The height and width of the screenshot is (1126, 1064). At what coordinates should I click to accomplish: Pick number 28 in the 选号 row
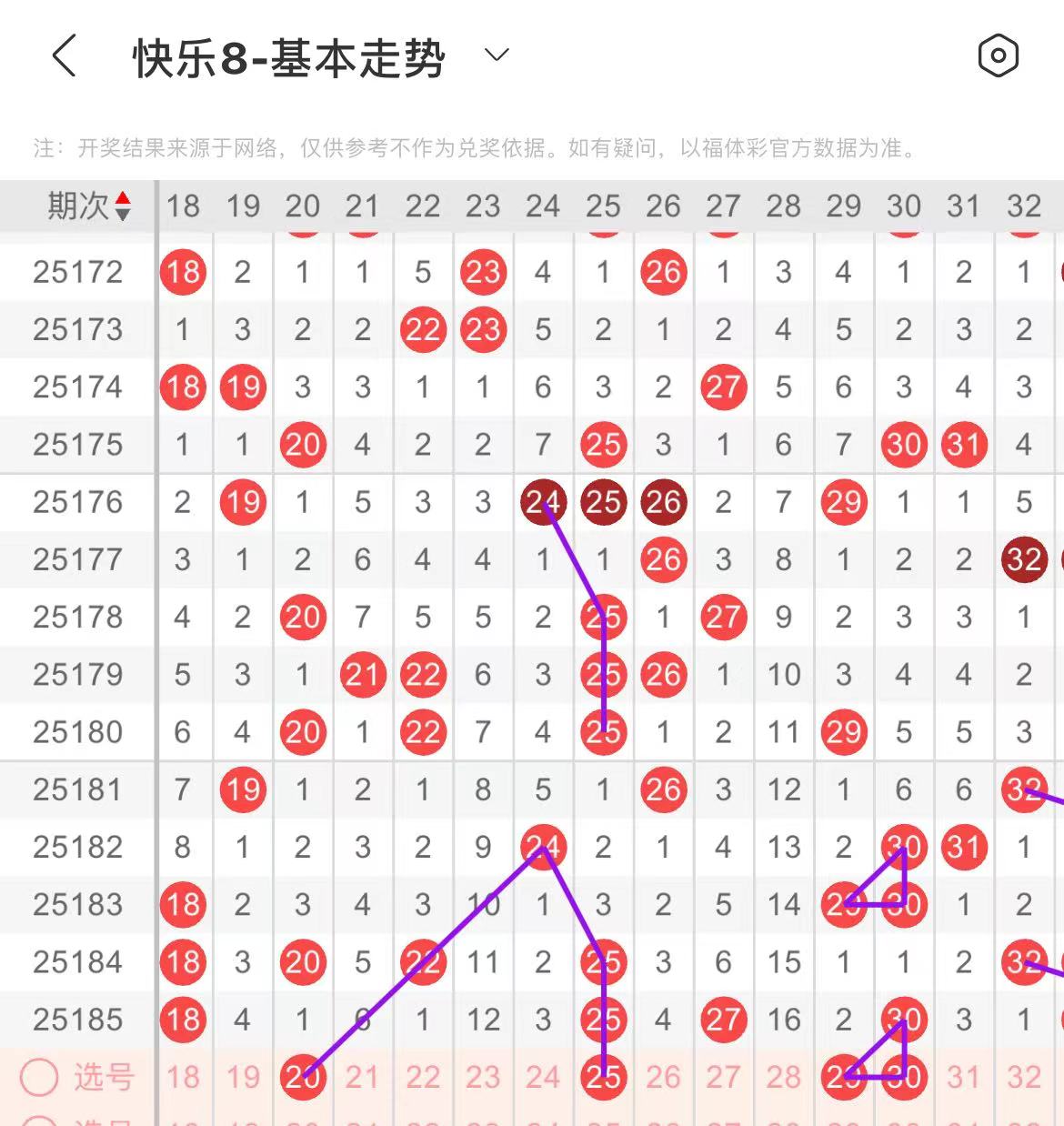tap(783, 1077)
